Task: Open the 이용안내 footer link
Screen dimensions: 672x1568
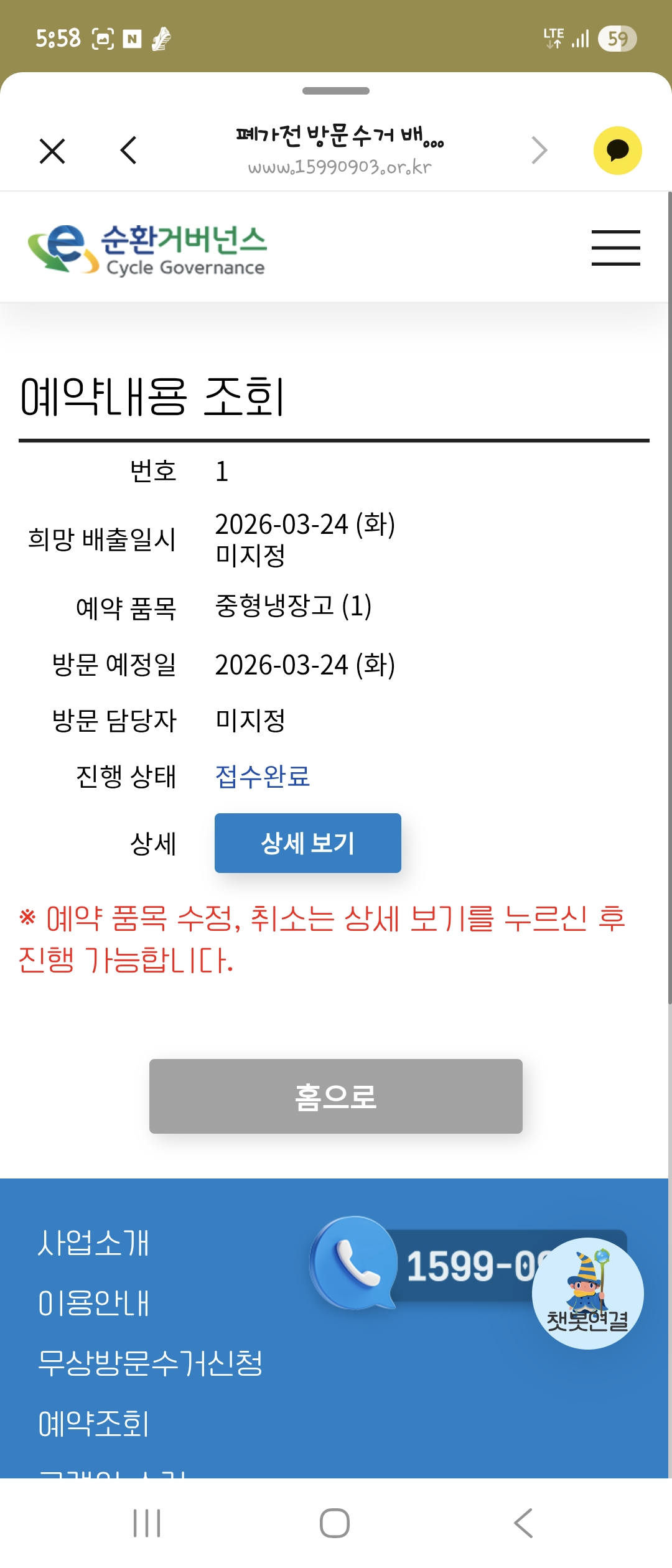Action: 93,1303
